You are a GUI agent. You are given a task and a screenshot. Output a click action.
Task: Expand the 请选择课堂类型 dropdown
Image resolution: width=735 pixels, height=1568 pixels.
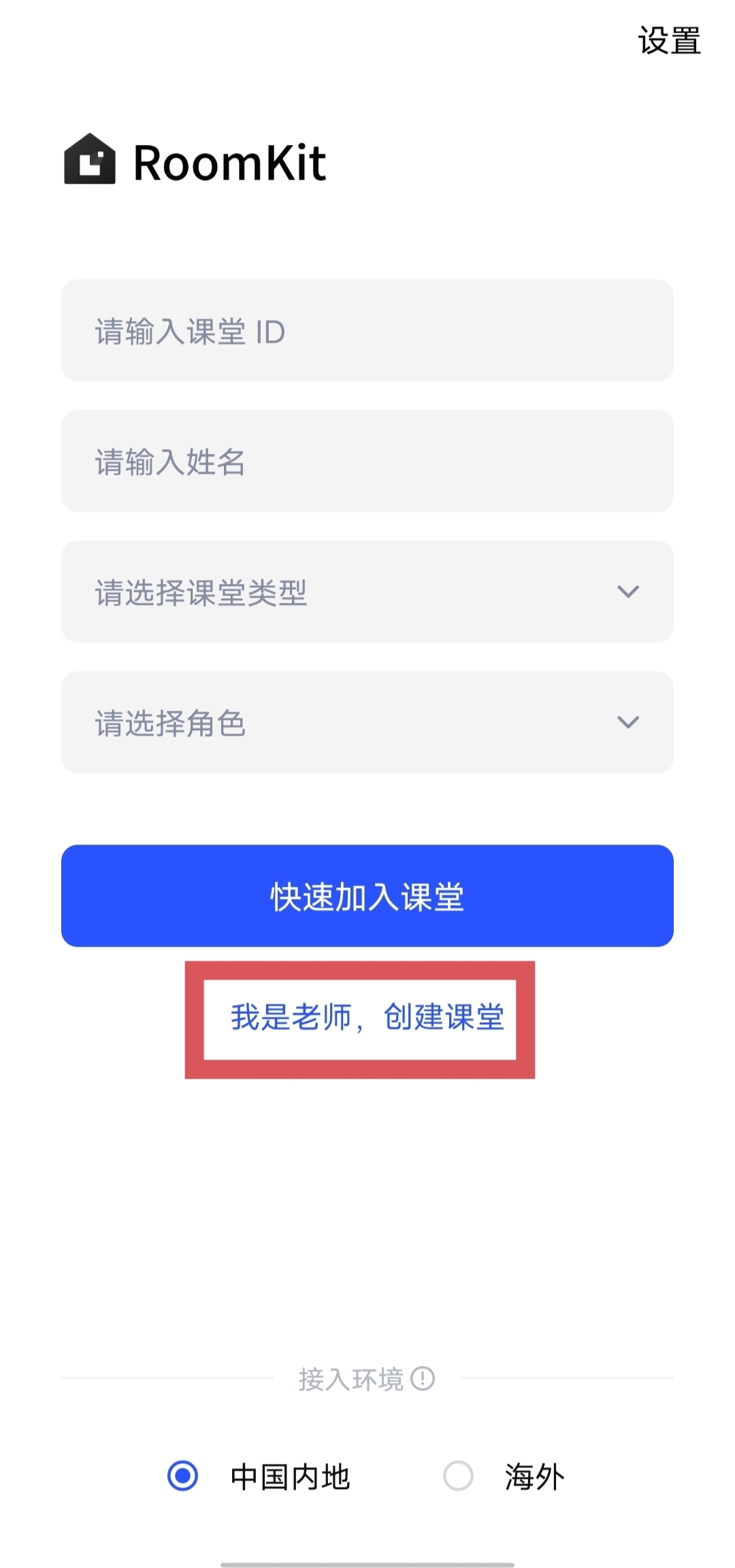[x=367, y=592]
